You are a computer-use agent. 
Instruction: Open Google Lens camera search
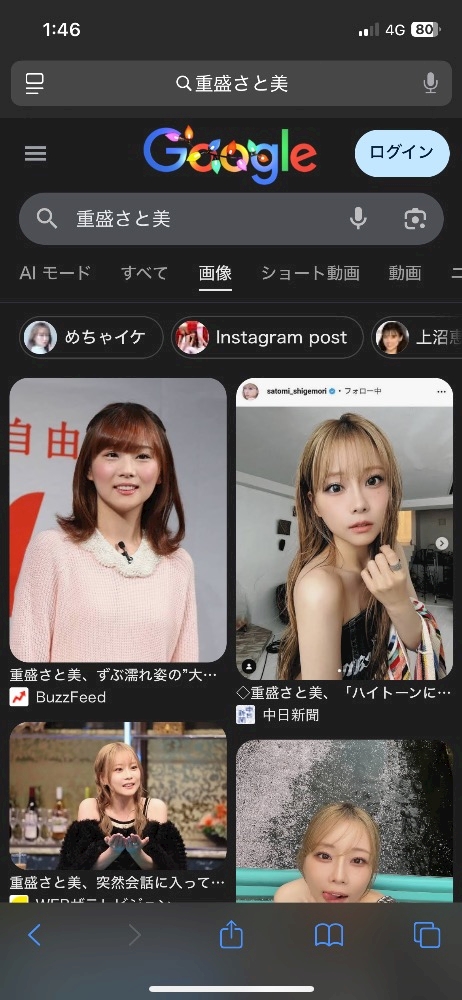(415, 219)
